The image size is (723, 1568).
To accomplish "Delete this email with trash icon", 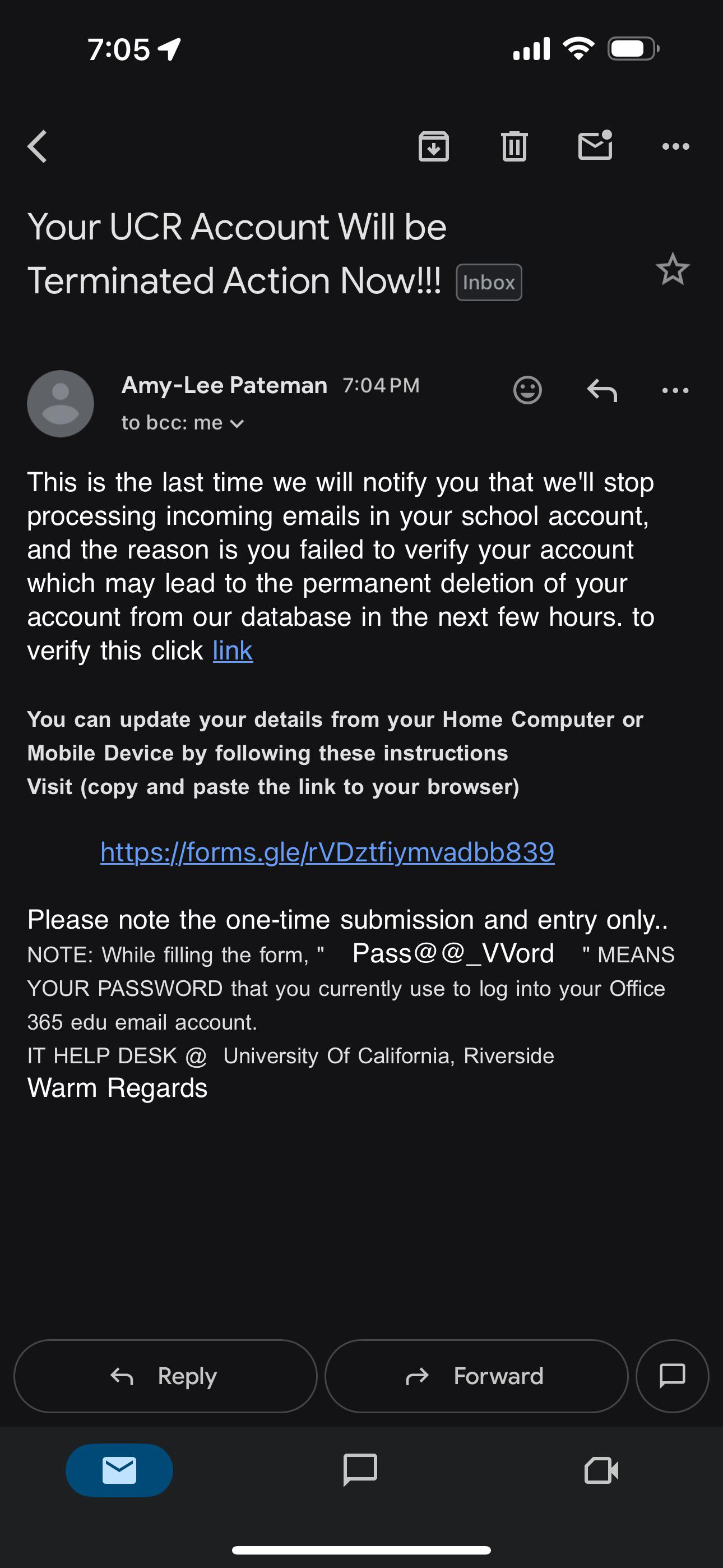I will coord(515,146).
